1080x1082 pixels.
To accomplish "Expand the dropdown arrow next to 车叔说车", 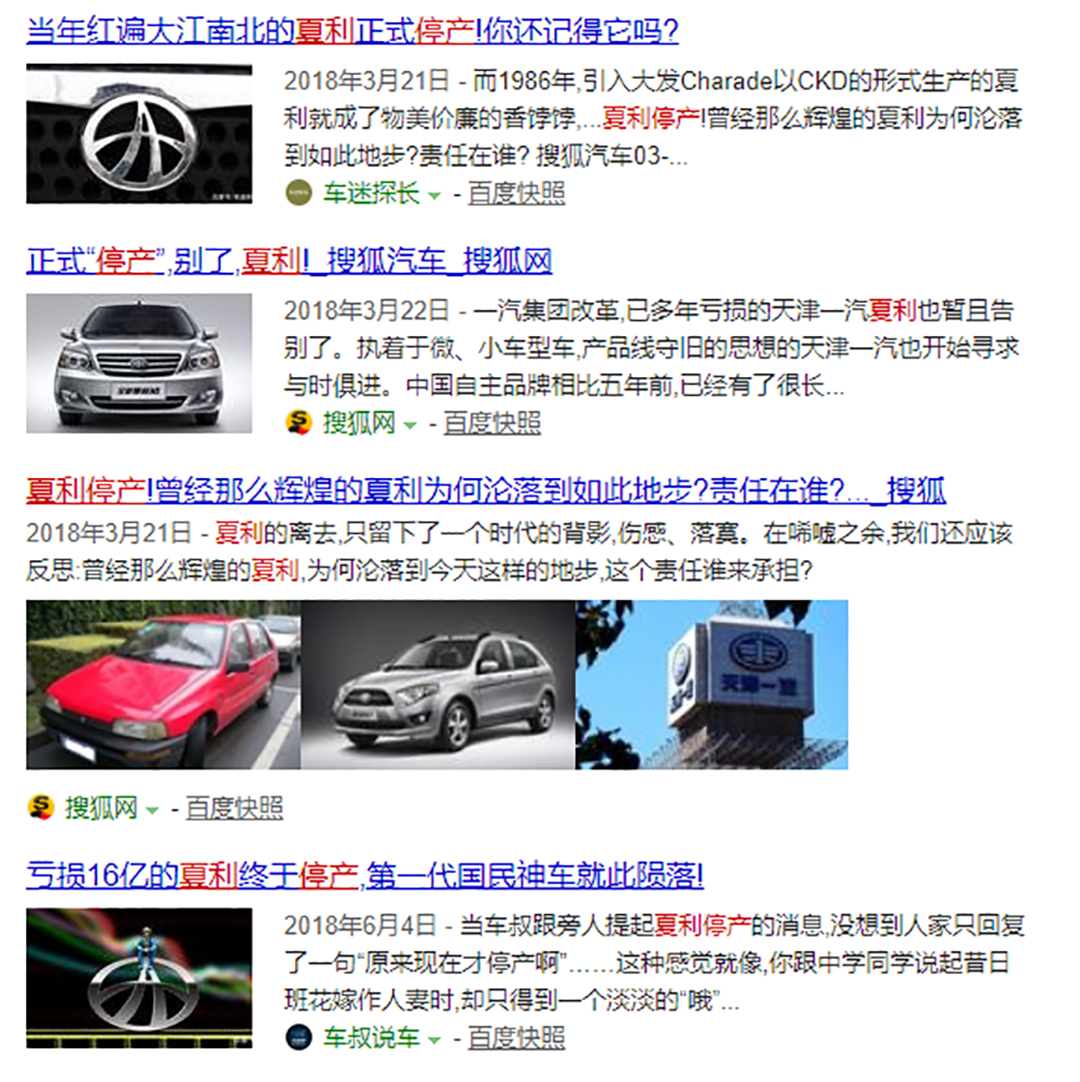I will 434,1040.
